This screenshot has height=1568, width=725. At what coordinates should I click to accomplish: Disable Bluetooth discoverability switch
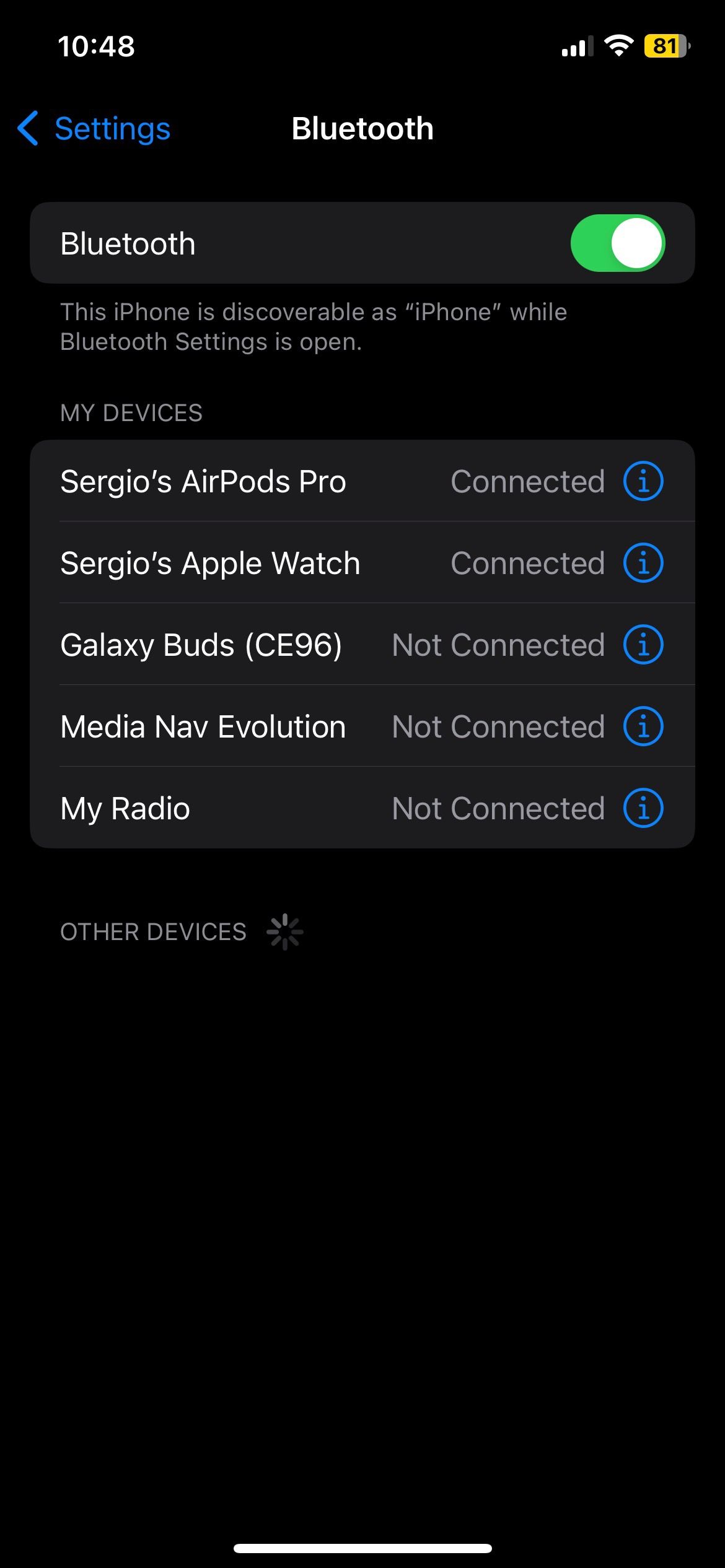tap(618, 242)
